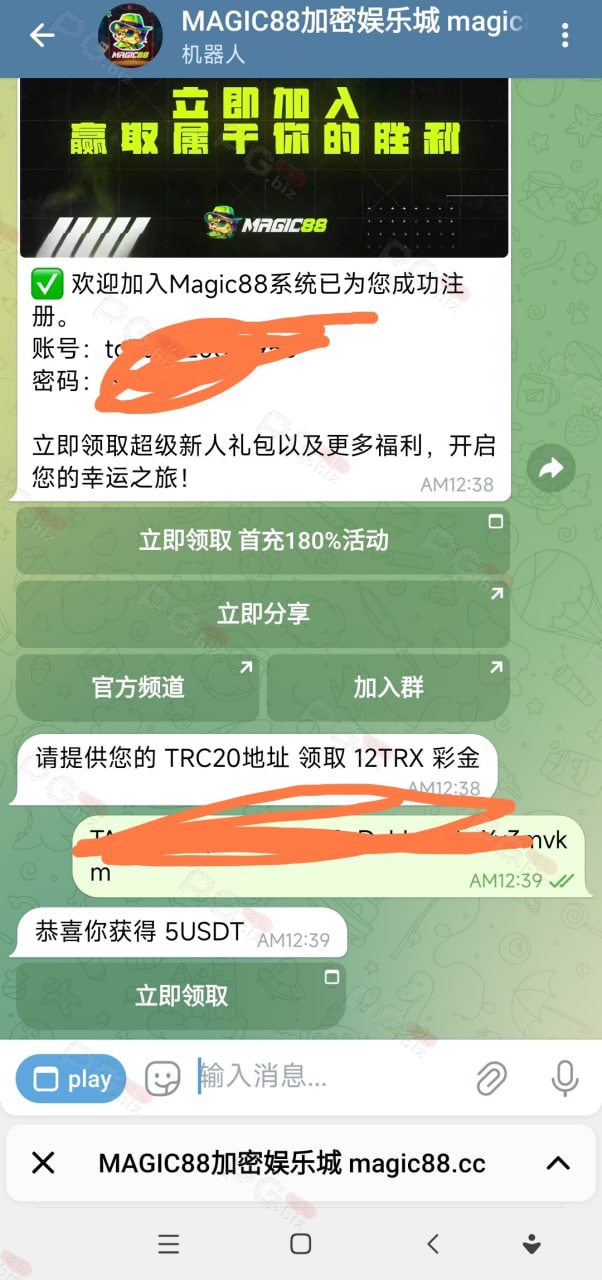Open the play menu button
The width and height of the screenshot is (602, 1280).
pos(71,1079)
